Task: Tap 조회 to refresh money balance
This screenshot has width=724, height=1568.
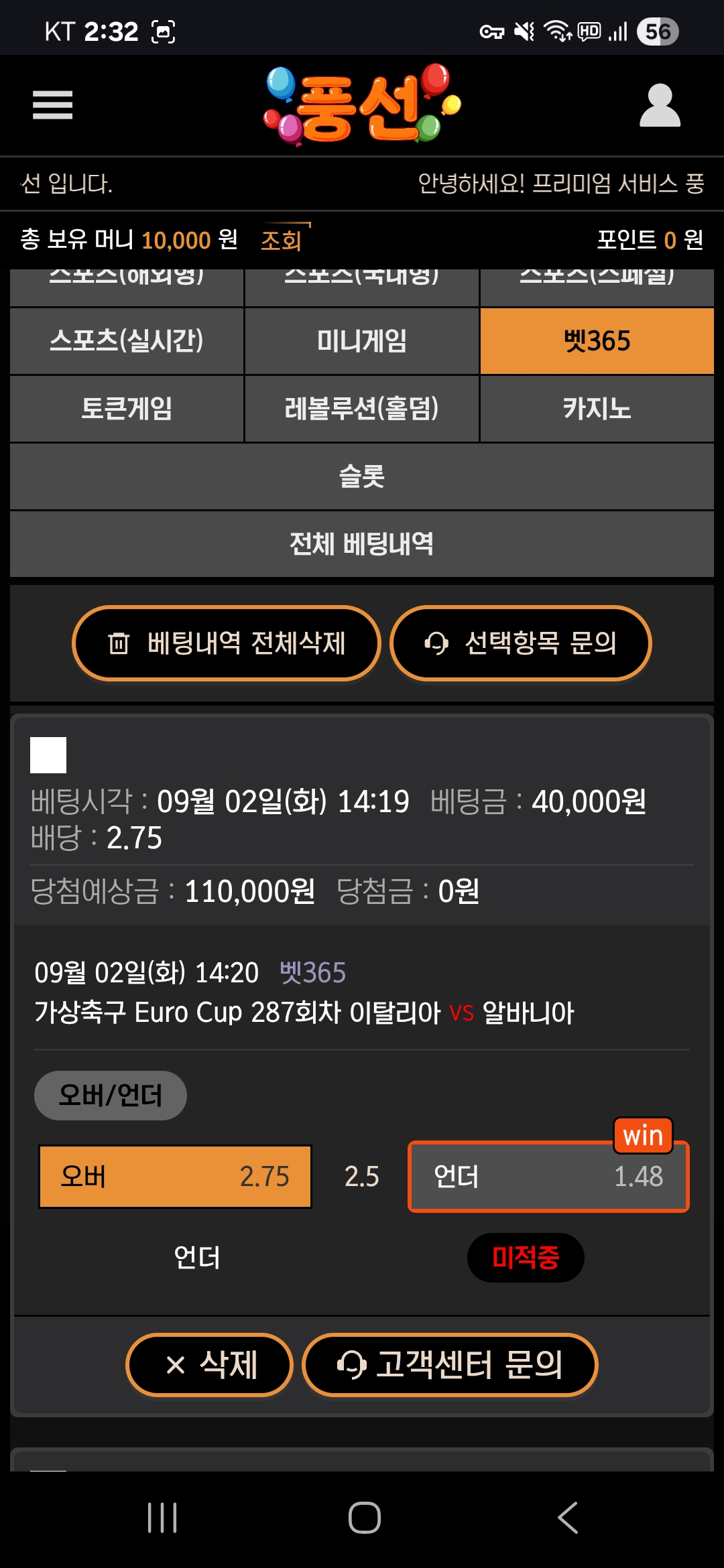Action: (282, 240)
